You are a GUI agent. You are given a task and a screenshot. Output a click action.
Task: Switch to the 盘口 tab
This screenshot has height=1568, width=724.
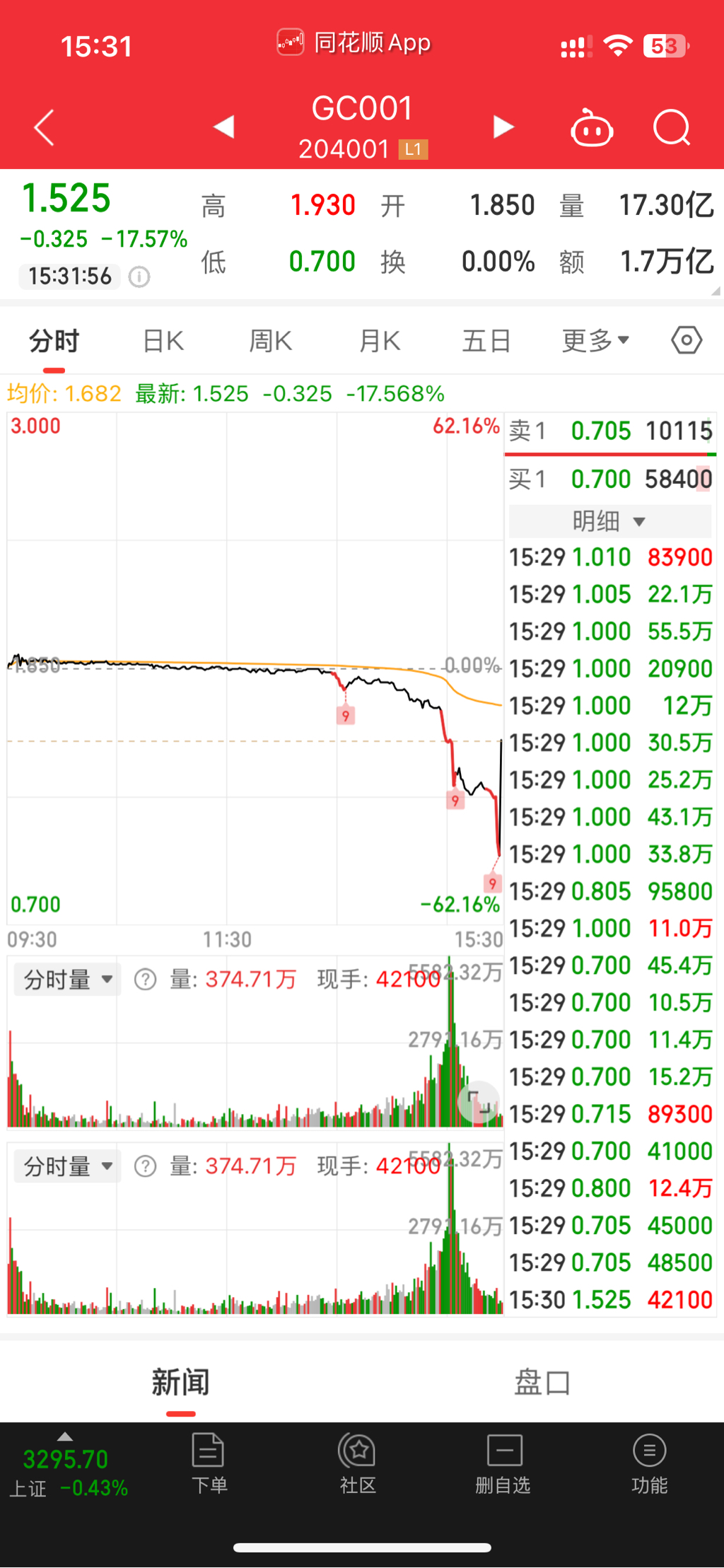tap(542, 1382)
